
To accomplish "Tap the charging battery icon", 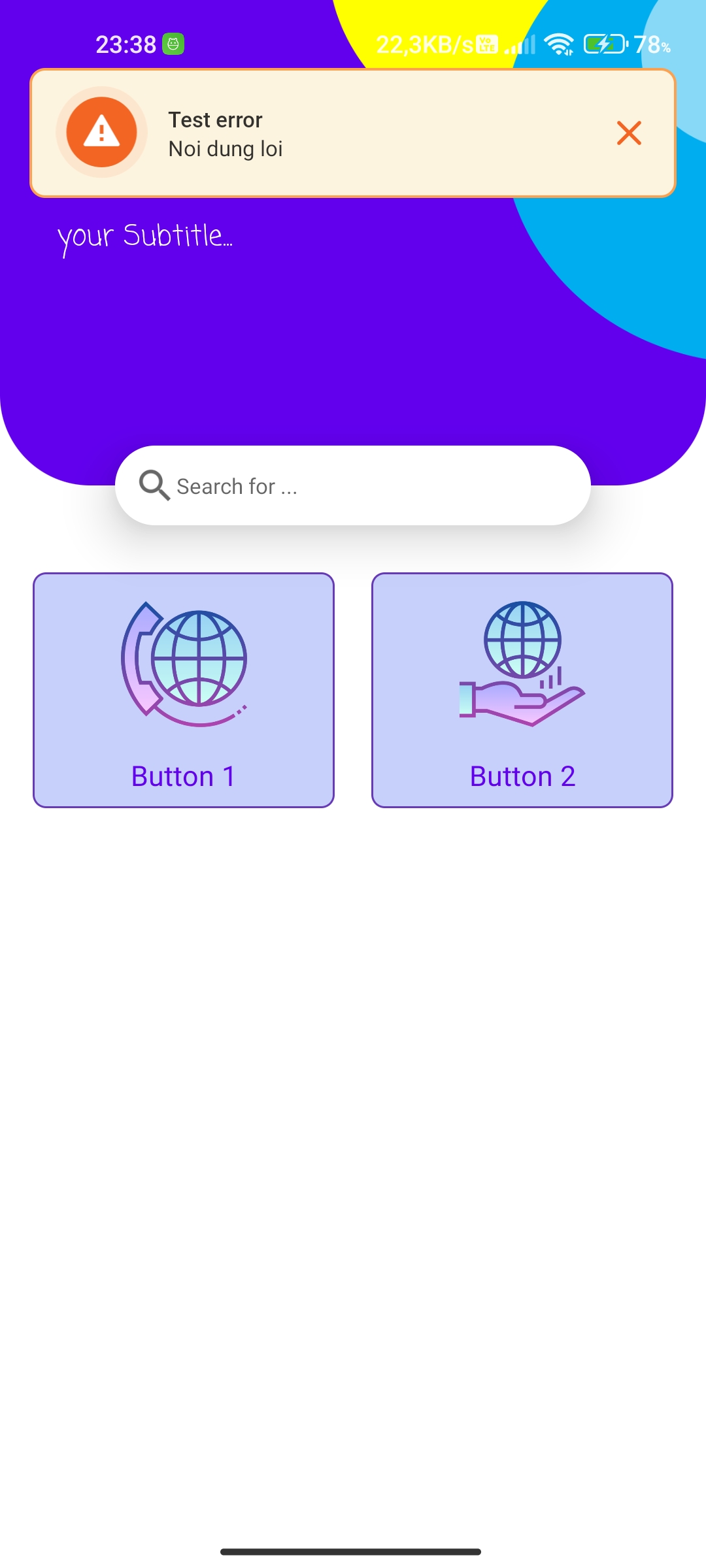I will point(605,44).
